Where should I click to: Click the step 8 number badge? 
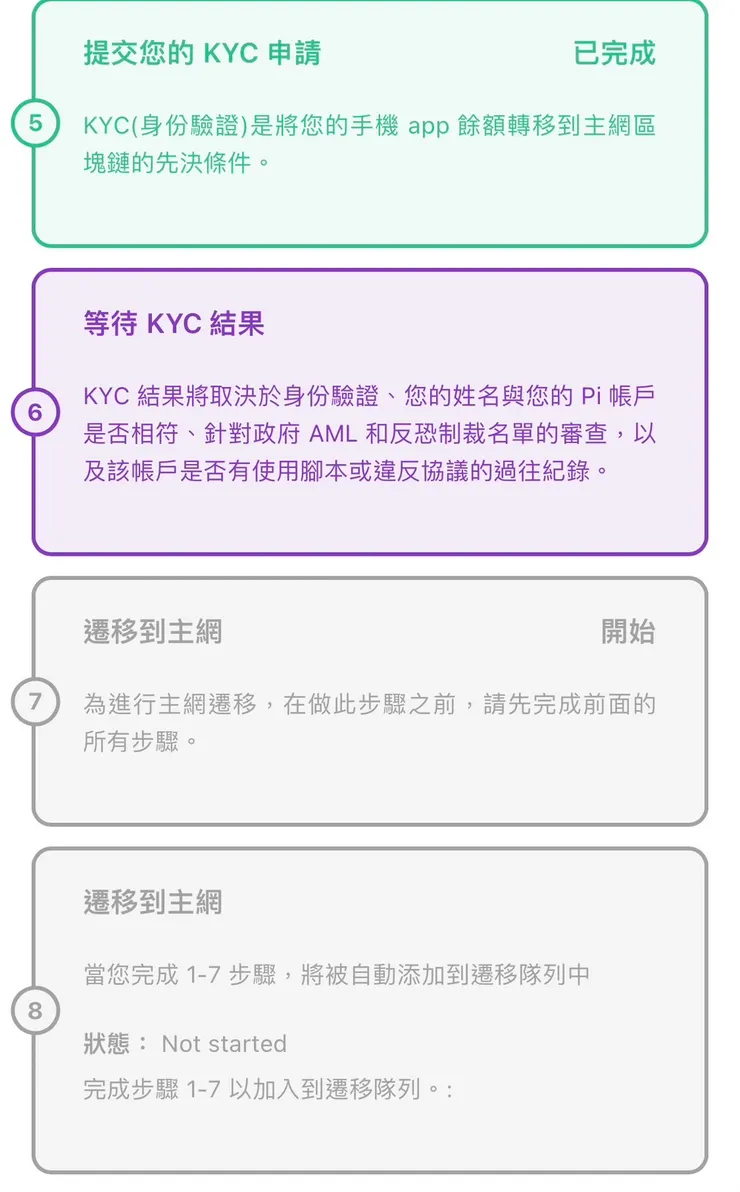(37, 1010)
